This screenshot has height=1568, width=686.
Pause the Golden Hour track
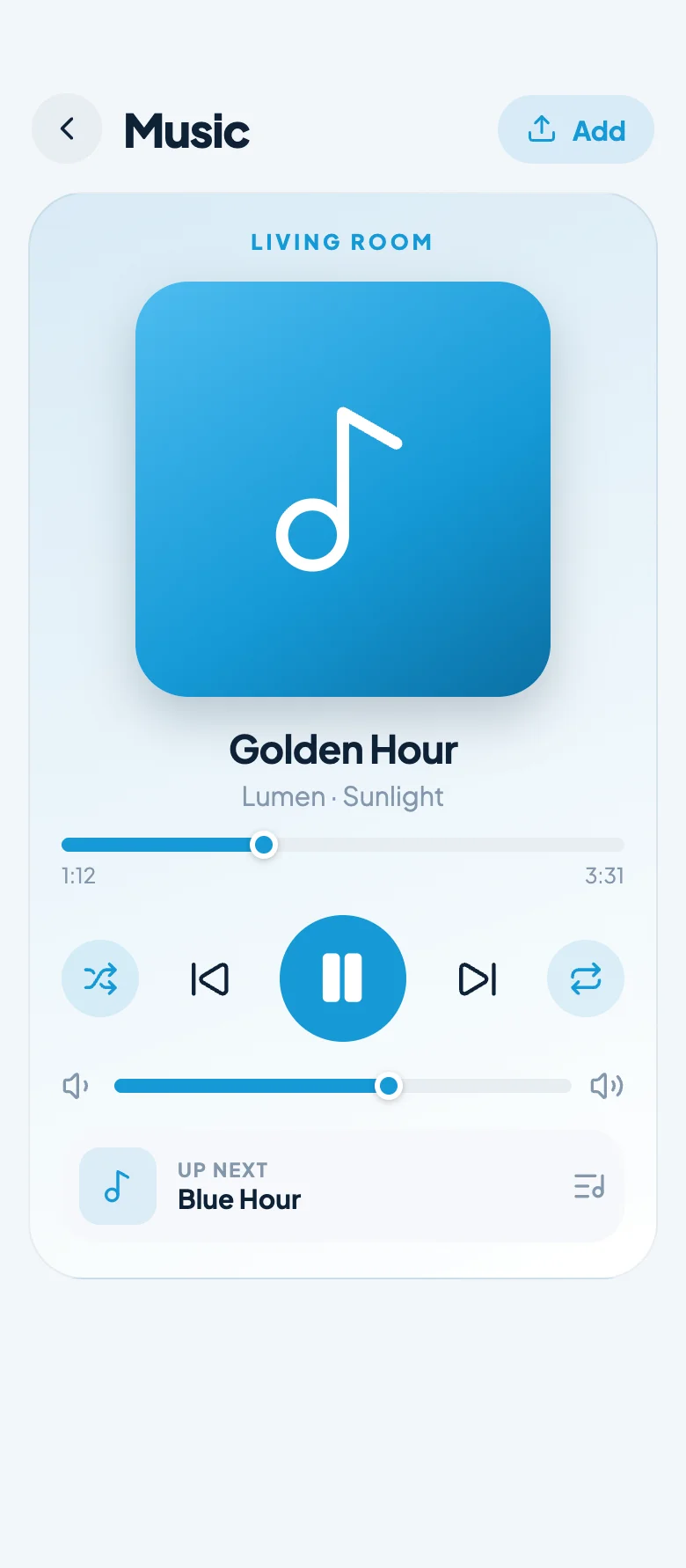343,978
